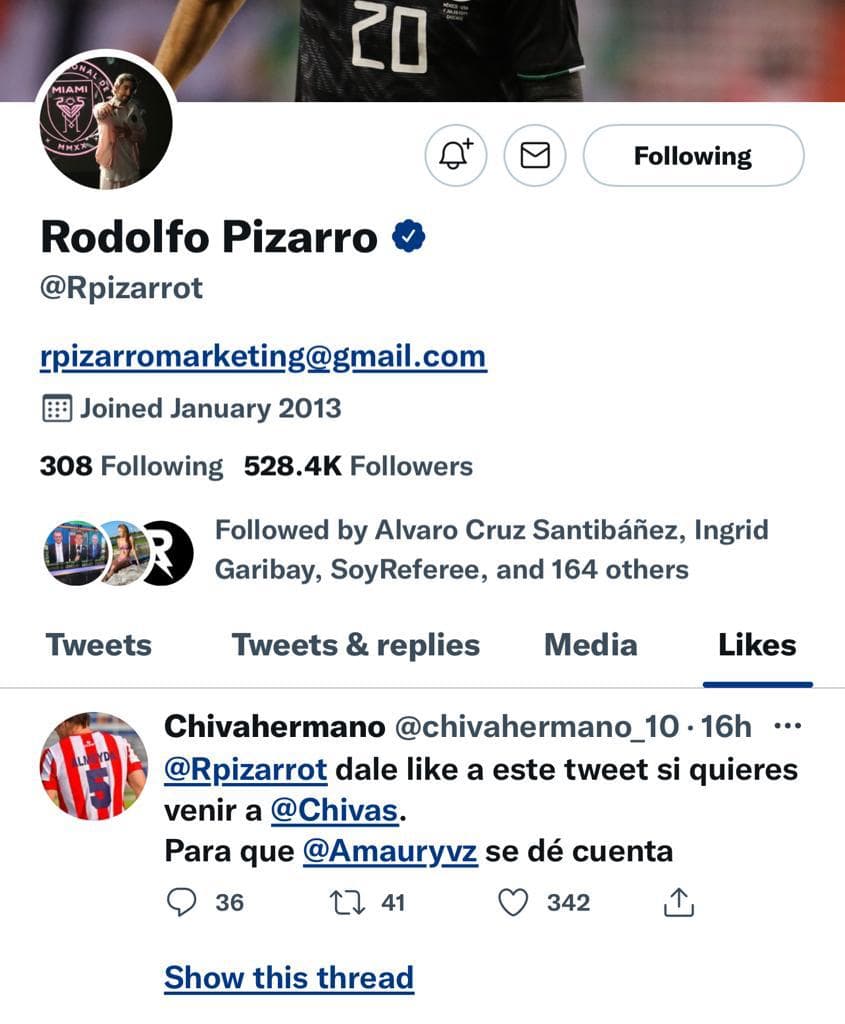
Task: Open Show this thread
Action: coord(289,977)
